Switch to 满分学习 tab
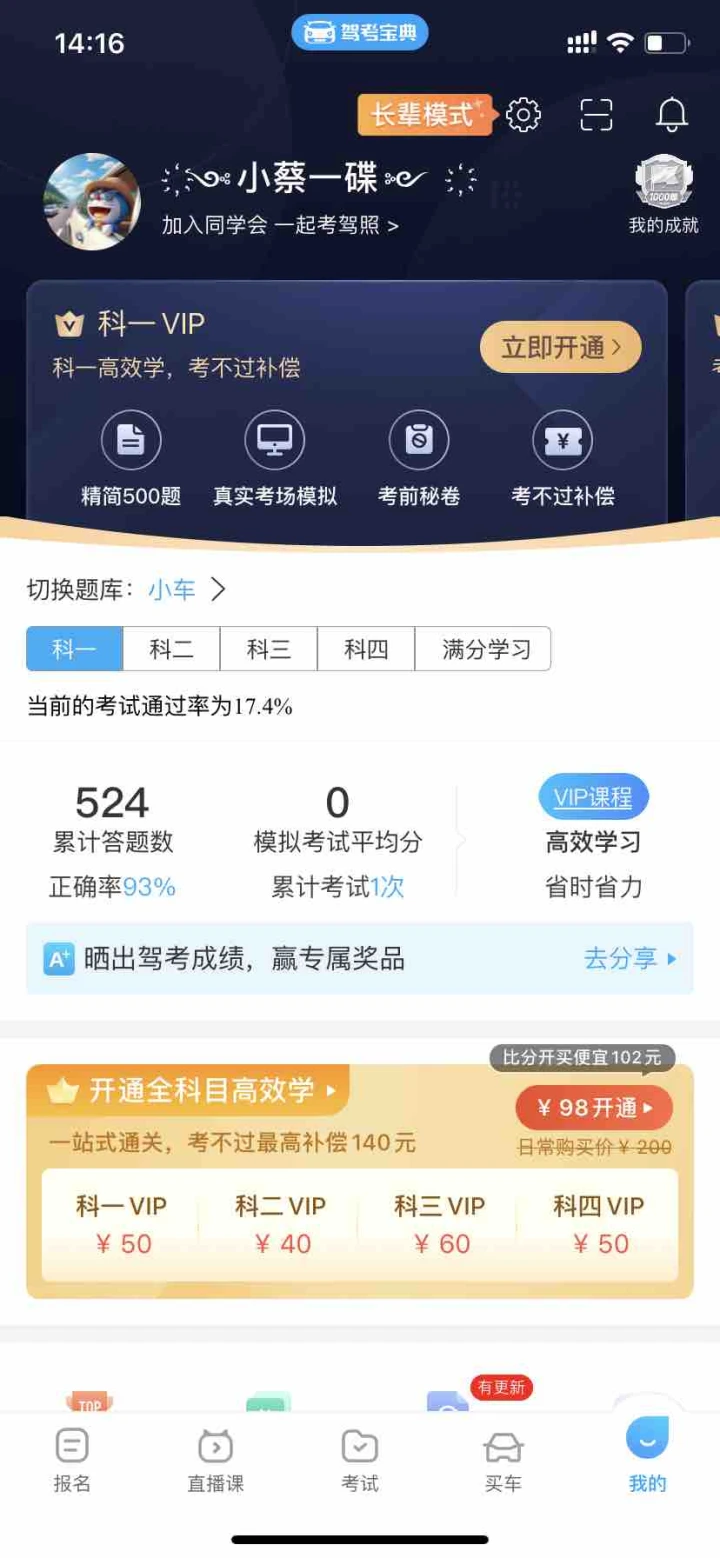The height and width of the screenshot is (1558, 720). 483,649
